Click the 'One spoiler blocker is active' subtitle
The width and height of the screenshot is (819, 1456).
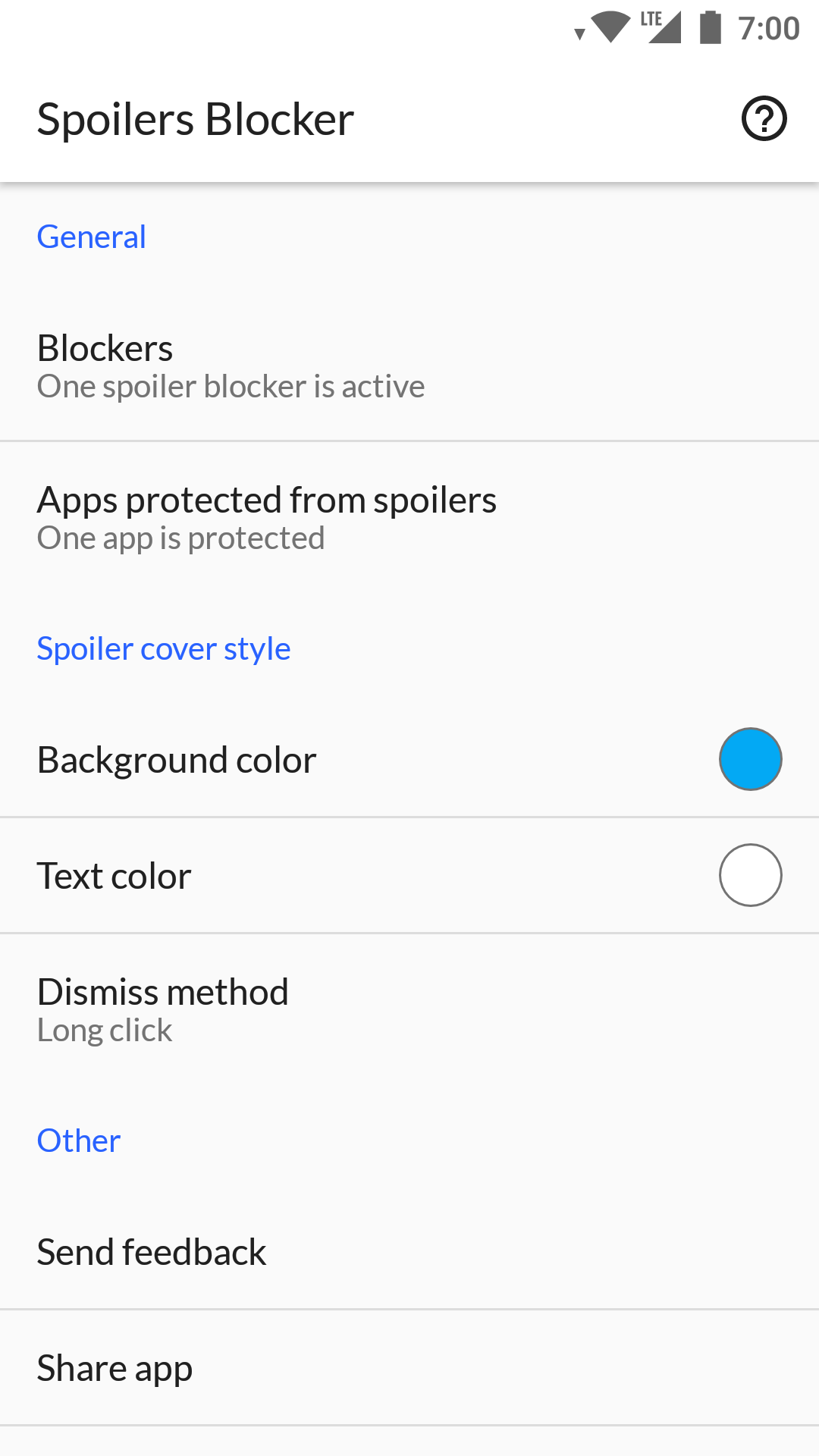231,386
